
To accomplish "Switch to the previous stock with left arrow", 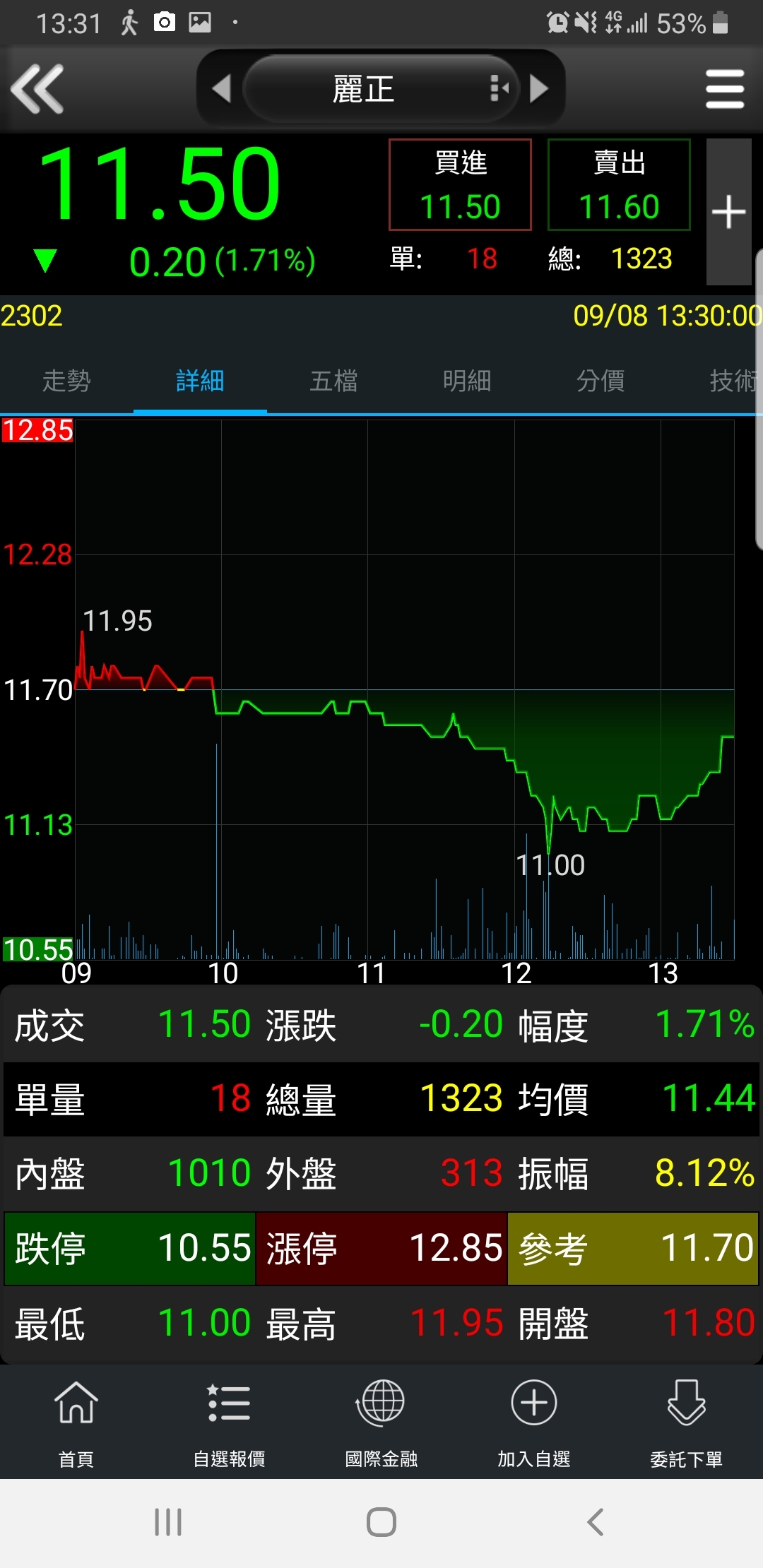I will (x=222, y=89).
